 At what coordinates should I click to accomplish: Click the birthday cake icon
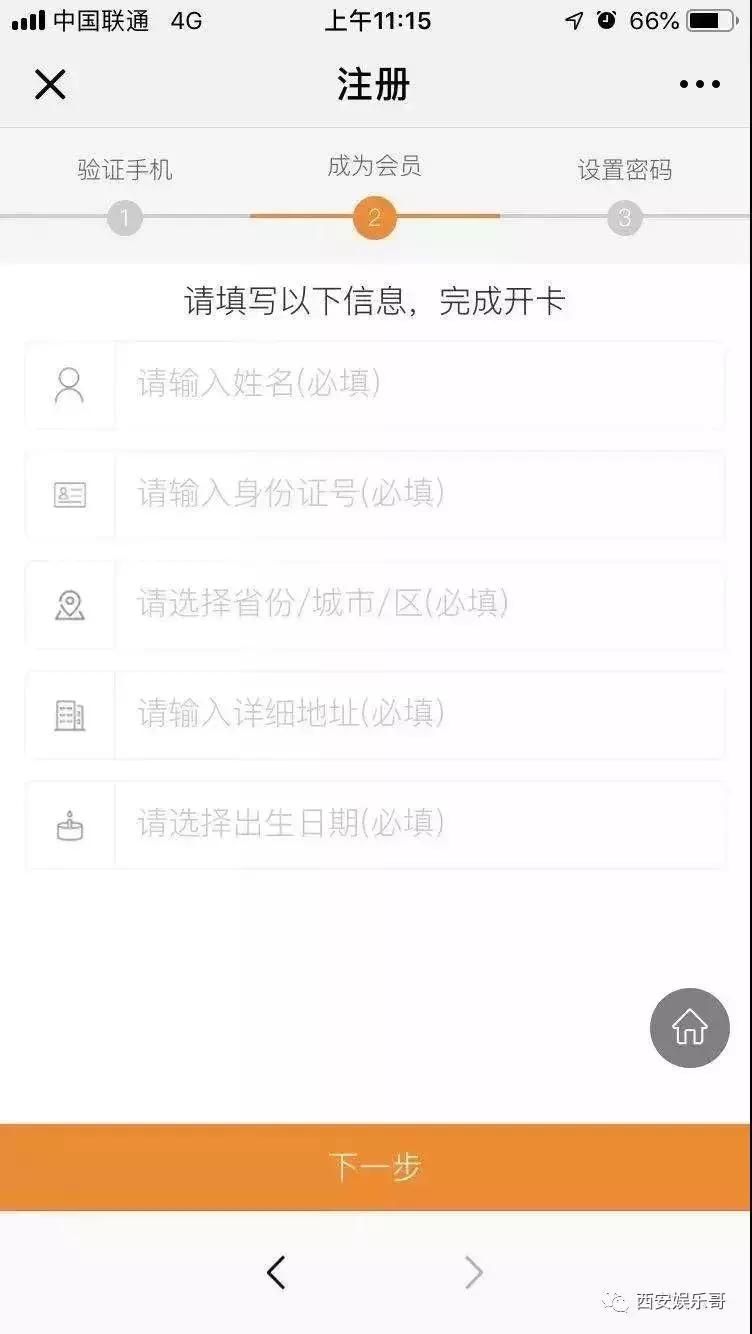click(70, 825)
